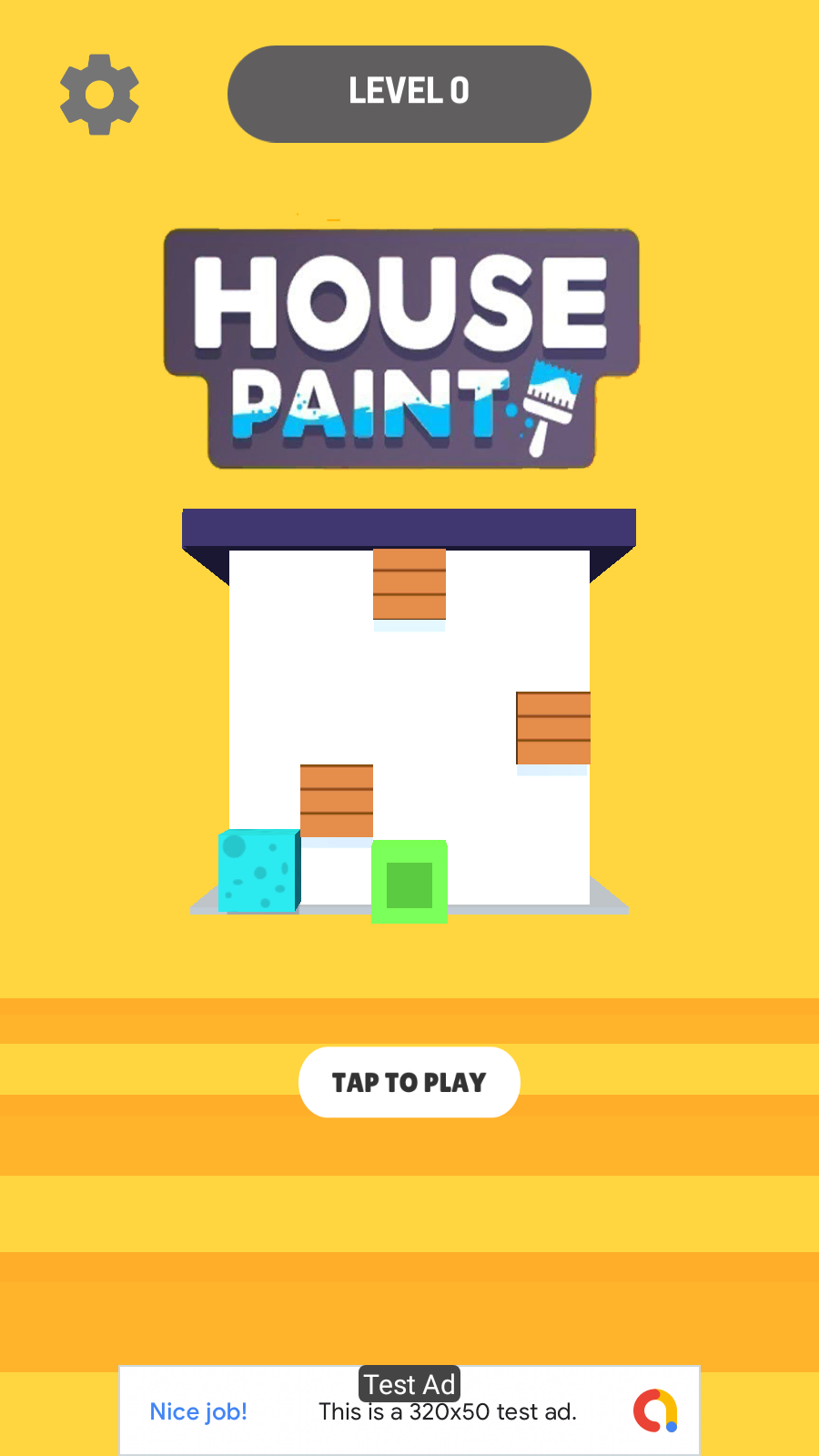The image size is (819, 1456).
Task: Tap the TAP TO PLAY button
Action: [x=409, y=1082]
